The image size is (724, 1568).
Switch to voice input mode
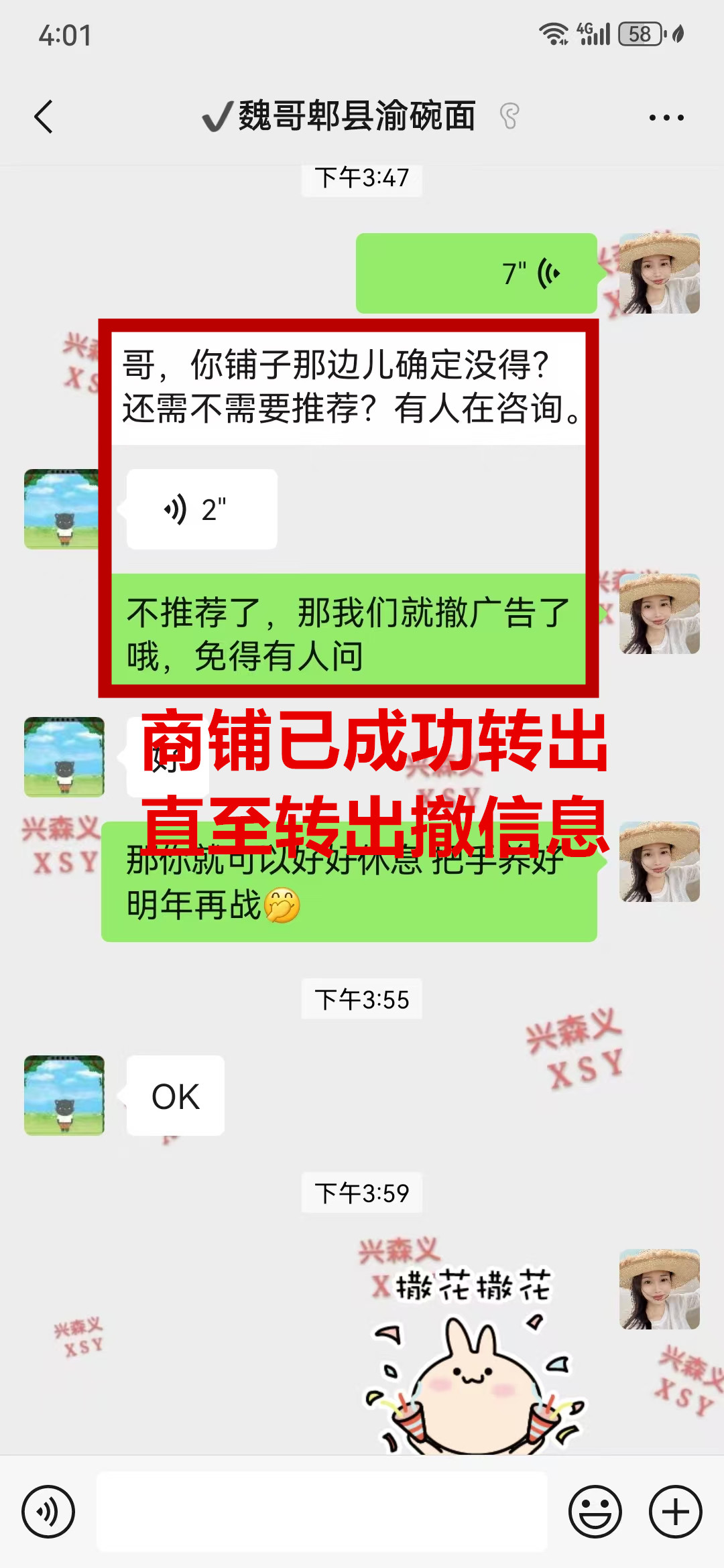(x=48, y=1512)
